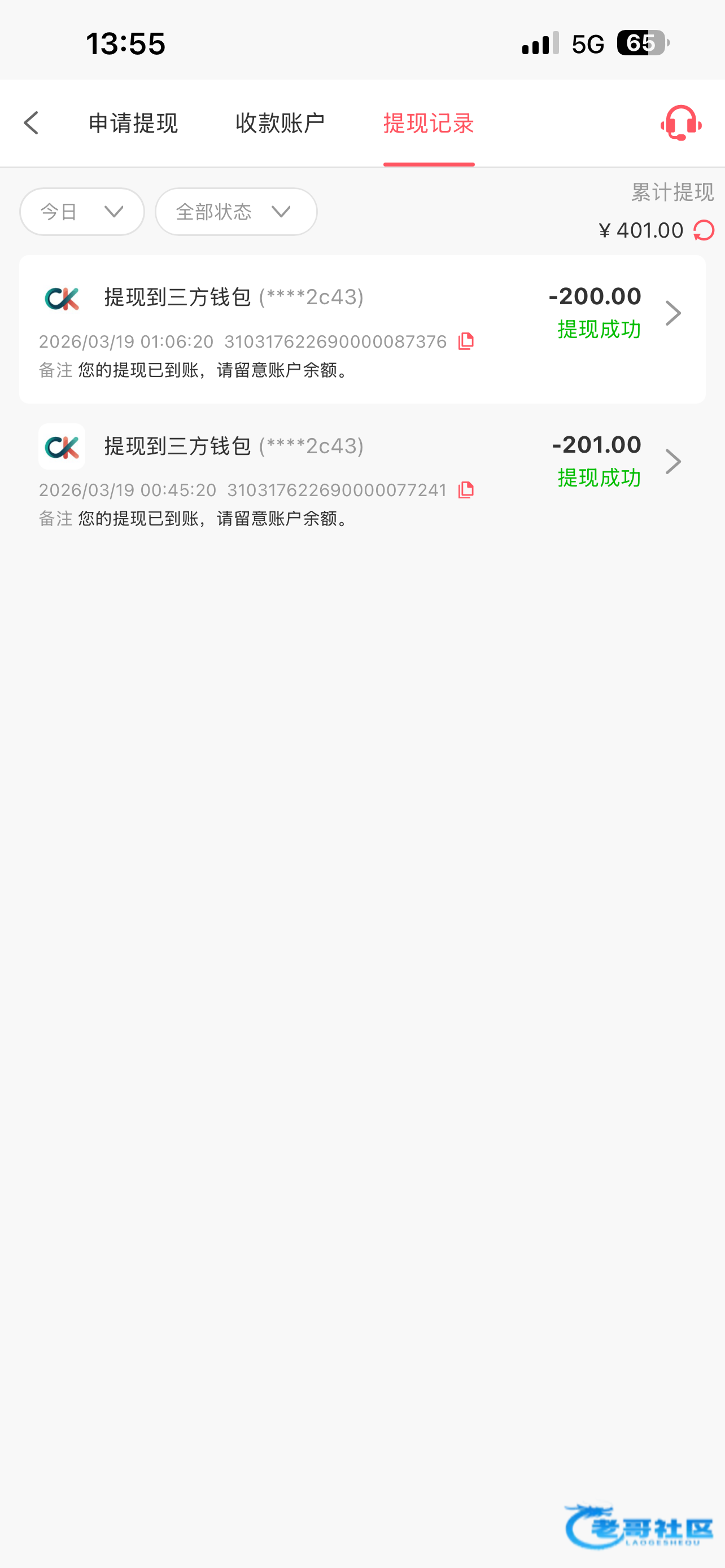The height and width of the screenshot is (1568, 725).
Task: Go back using the top-left arrow
Action: (32, 124)
